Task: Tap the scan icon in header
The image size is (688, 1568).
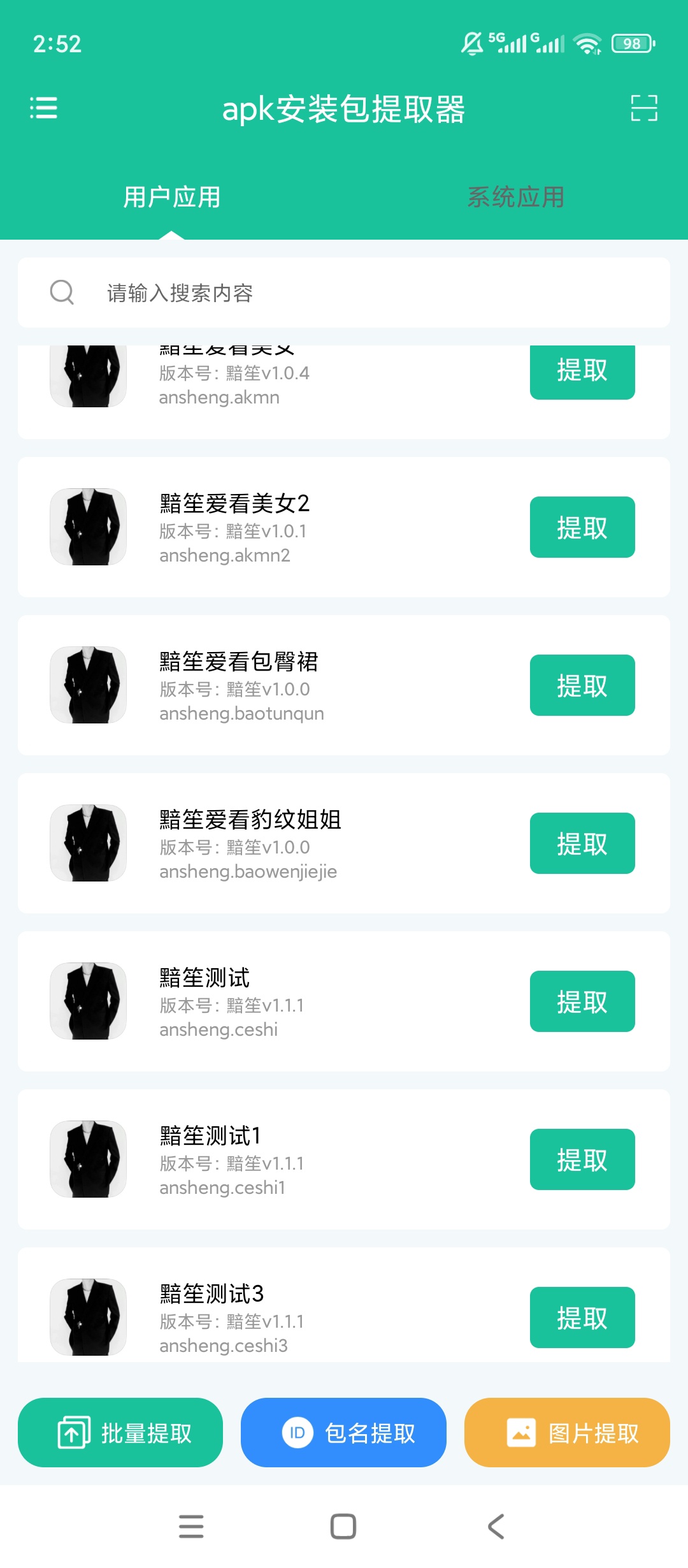Action: tap(644, 108)
